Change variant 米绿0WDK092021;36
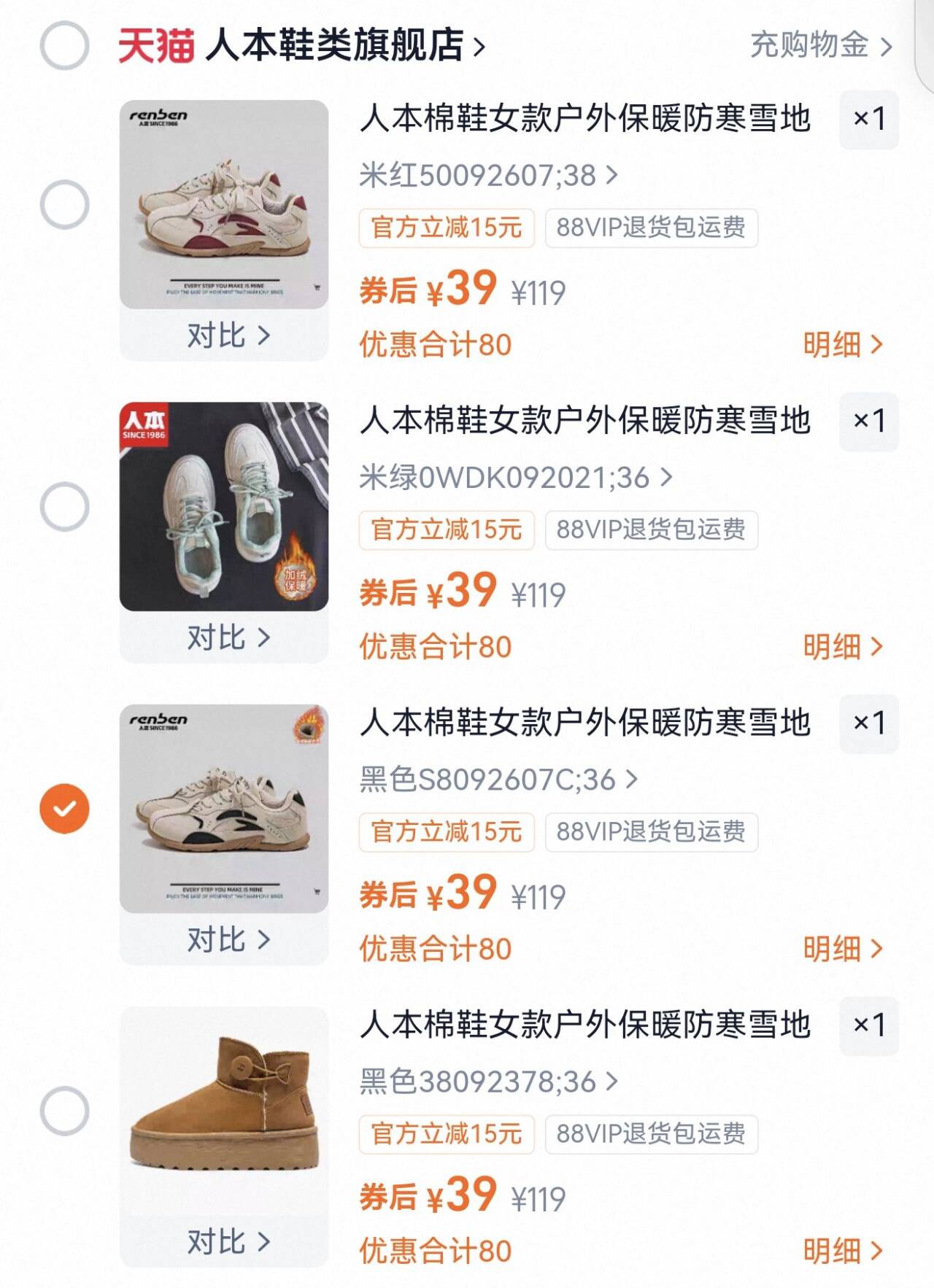The height and width of the screenshot is (1288, 934). [515, 478]
